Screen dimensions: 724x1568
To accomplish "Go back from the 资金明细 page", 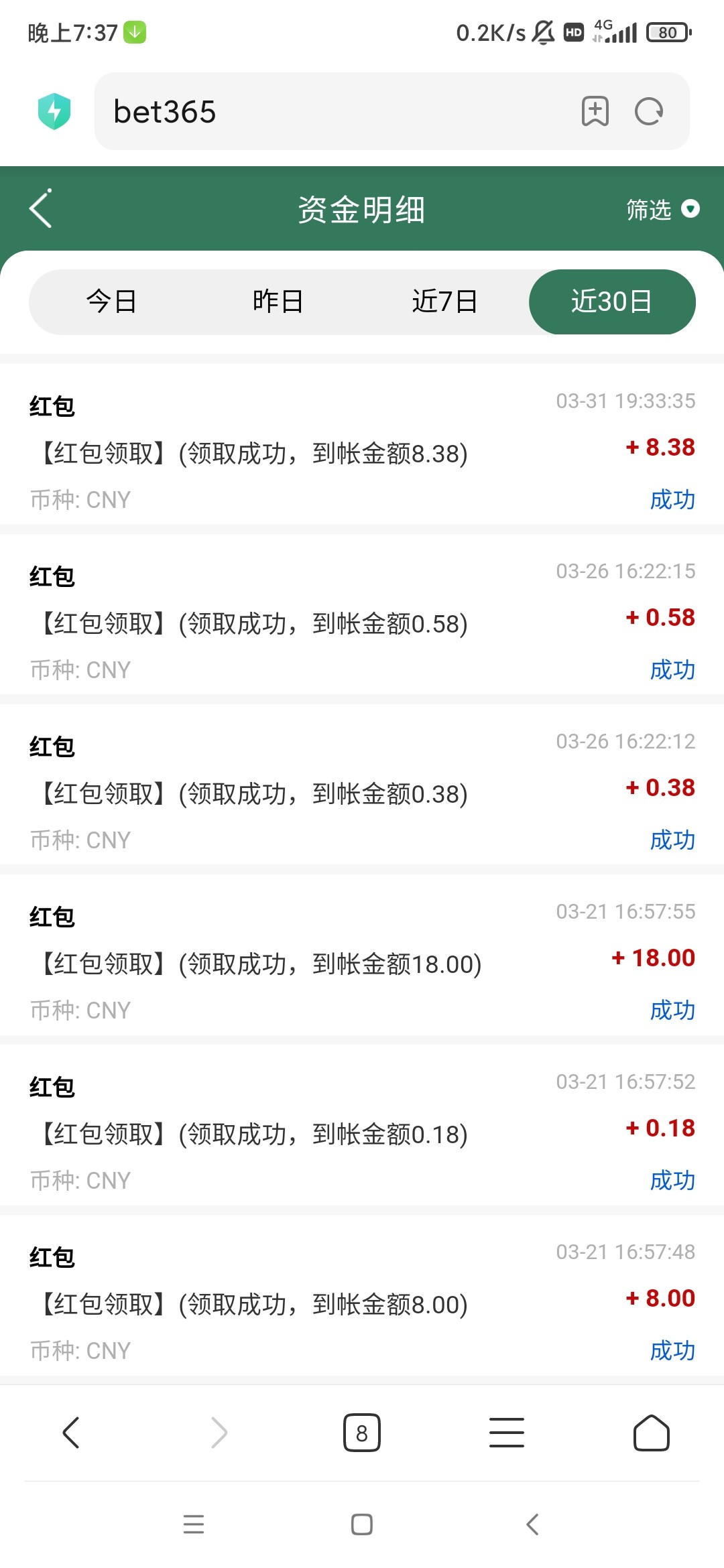I will 41,209.
